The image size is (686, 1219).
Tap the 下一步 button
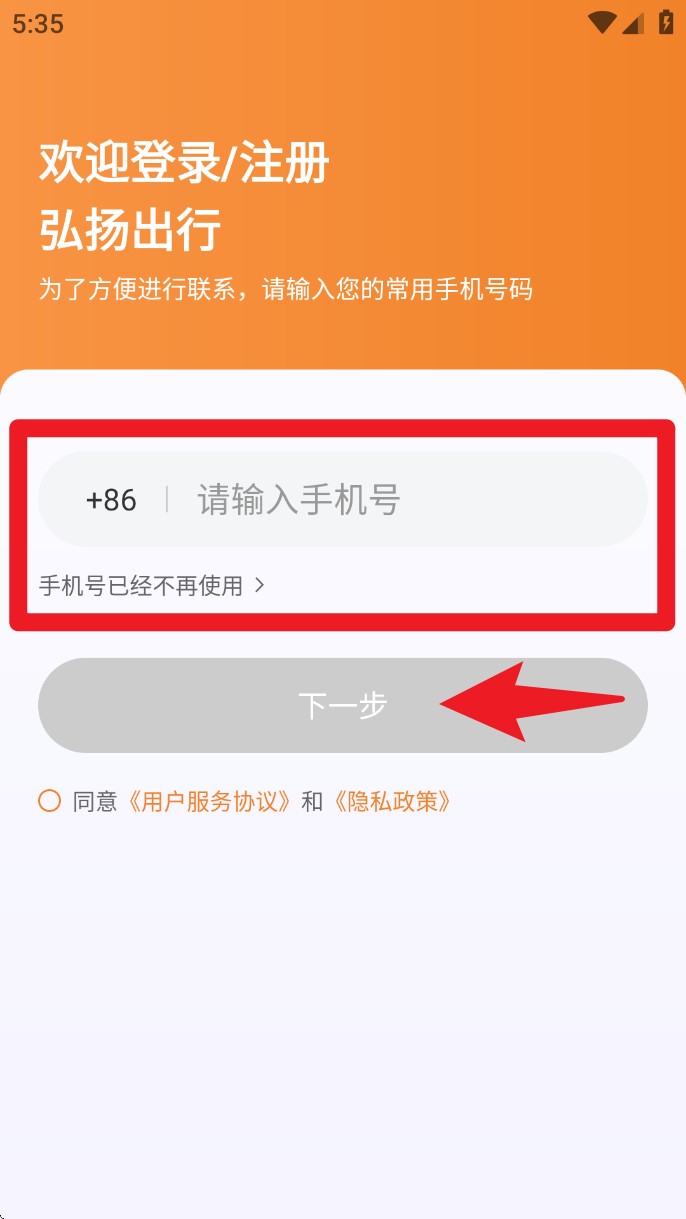coord(343,705)
